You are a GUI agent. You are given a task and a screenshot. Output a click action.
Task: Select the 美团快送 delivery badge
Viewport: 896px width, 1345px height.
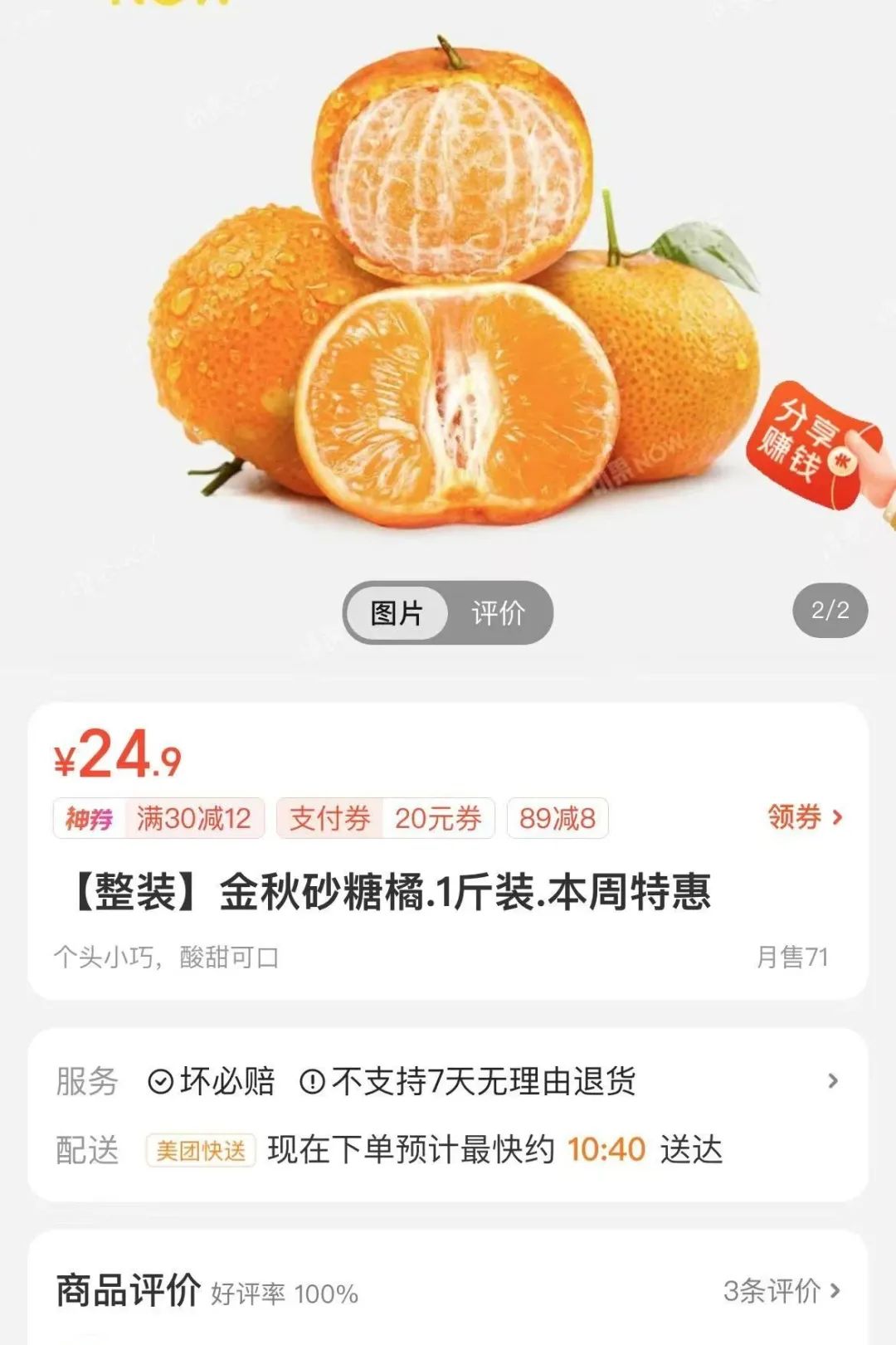point(199,1149)
